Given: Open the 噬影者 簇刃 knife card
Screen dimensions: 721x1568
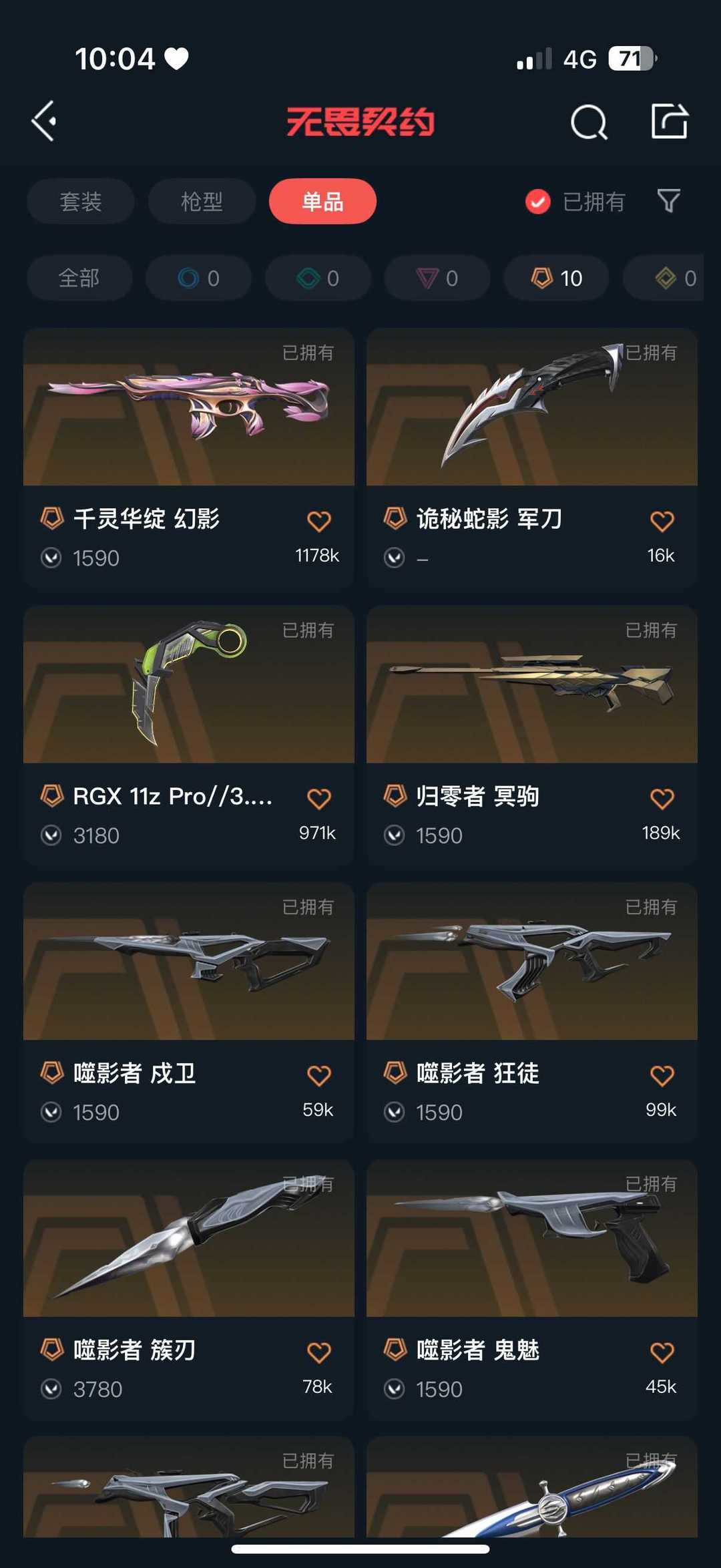Looking at the screenshot, I should tap(189, 1289).
